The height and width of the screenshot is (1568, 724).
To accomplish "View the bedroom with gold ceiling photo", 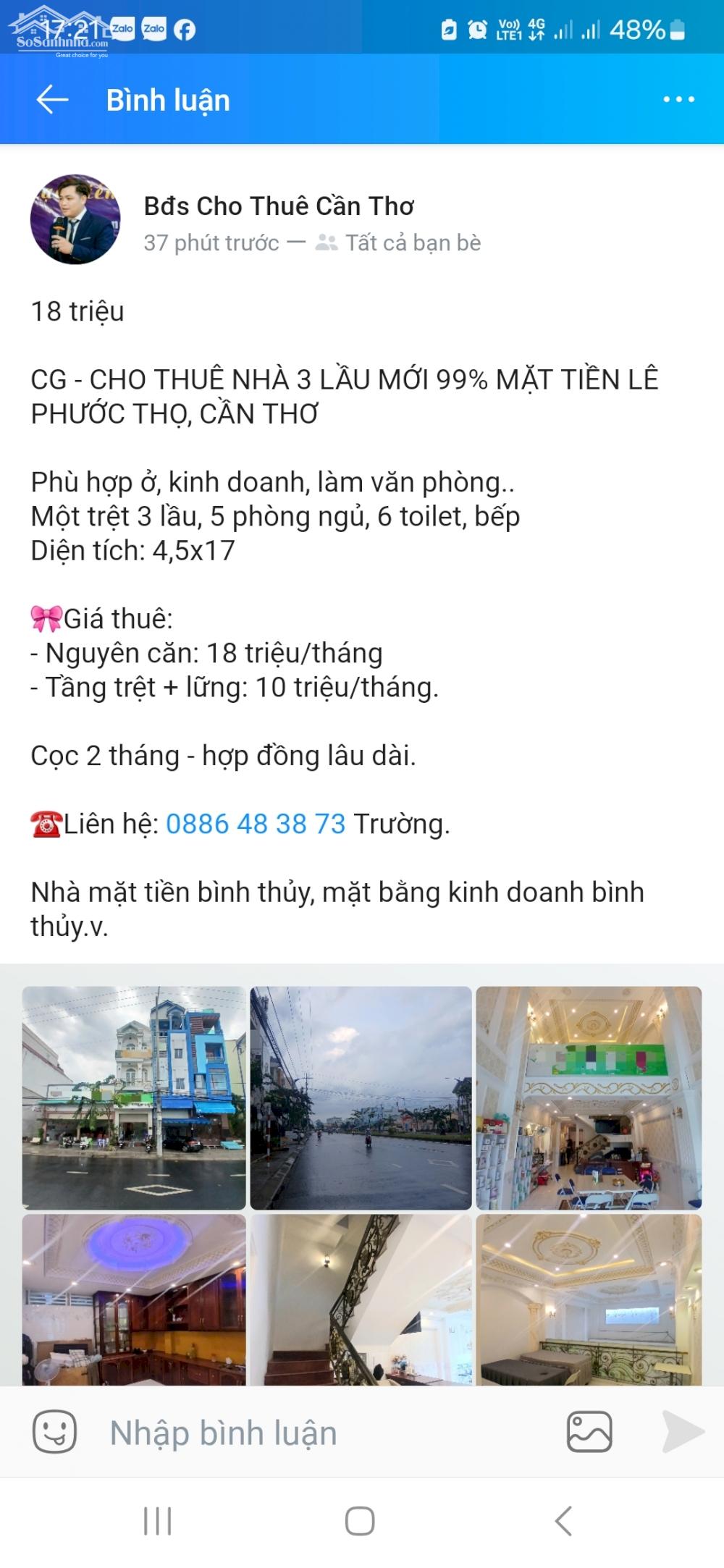I will point(588,1300).
